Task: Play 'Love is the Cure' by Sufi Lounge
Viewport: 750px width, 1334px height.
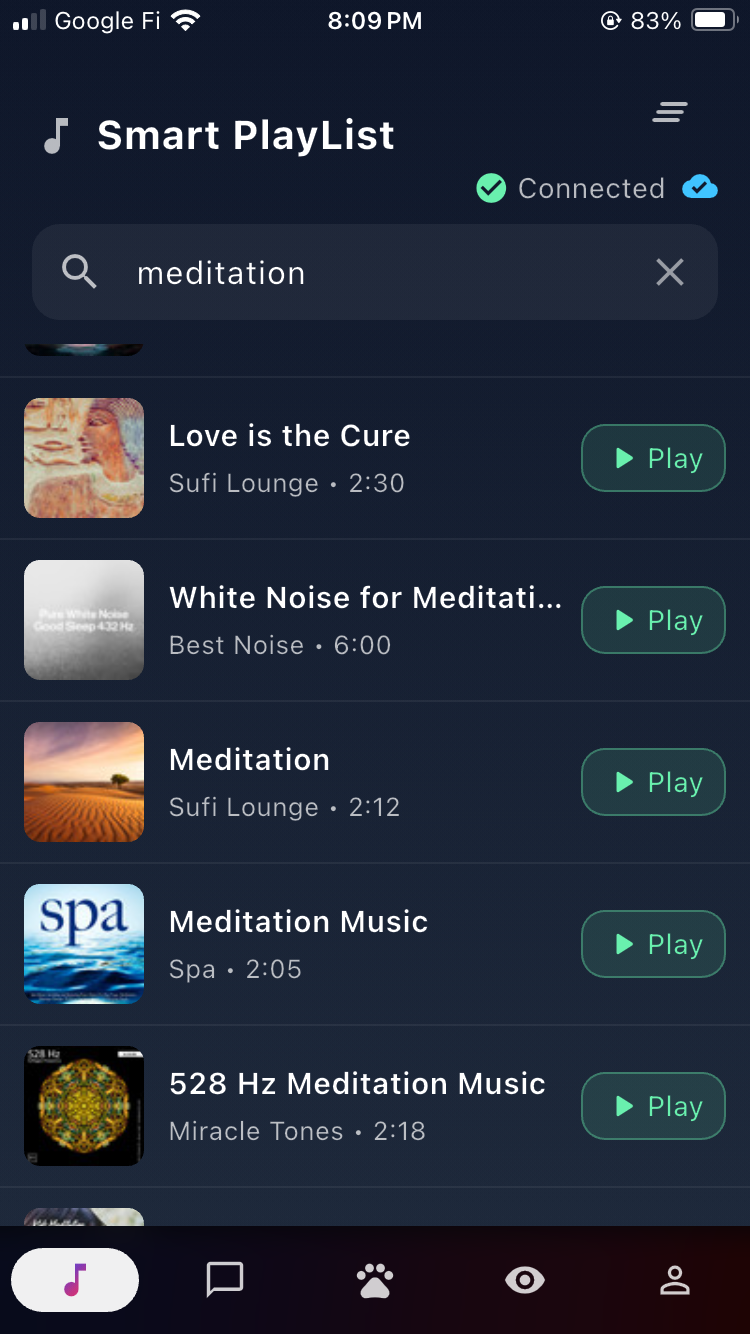Action: click(x=652, y=458)
